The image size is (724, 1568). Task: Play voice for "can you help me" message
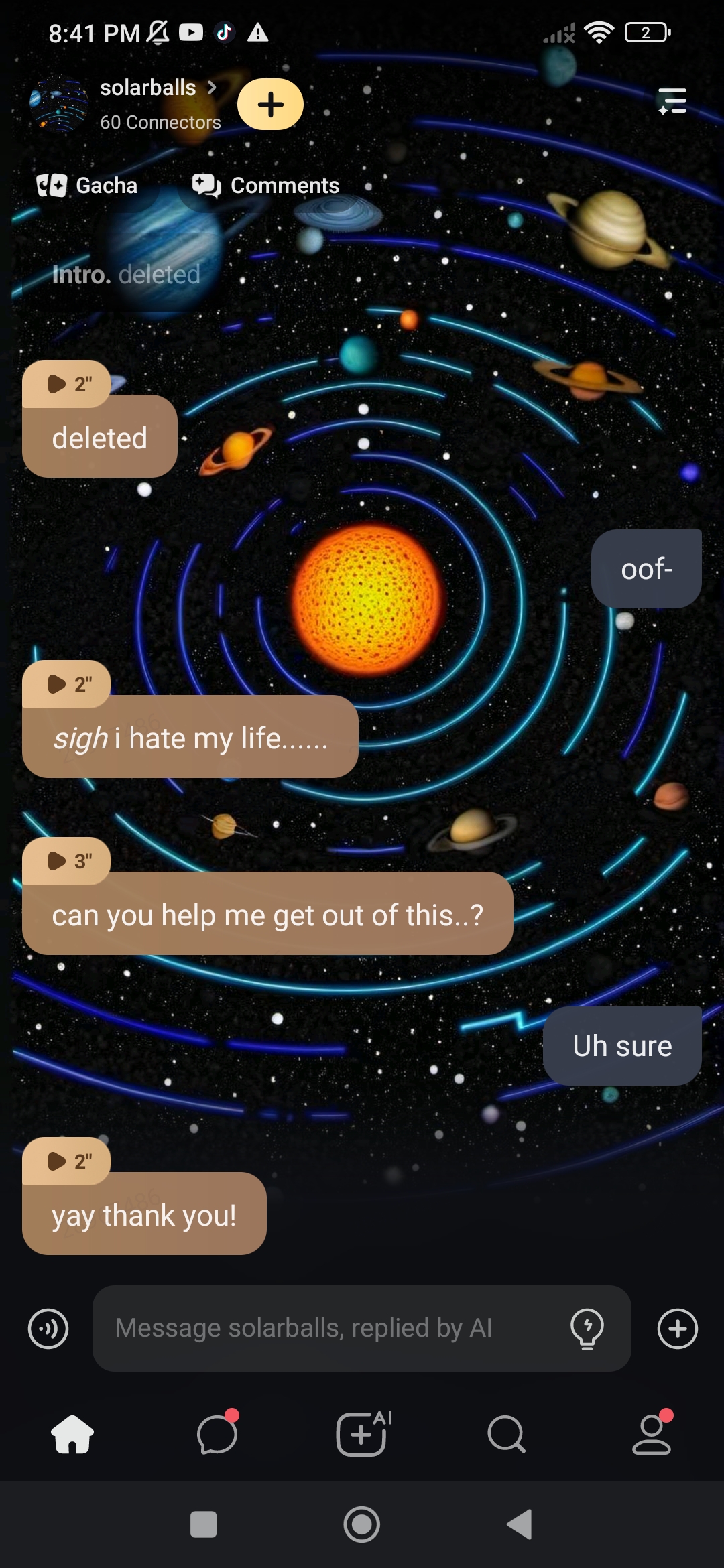pyautogui.click(x=67, y=860)
